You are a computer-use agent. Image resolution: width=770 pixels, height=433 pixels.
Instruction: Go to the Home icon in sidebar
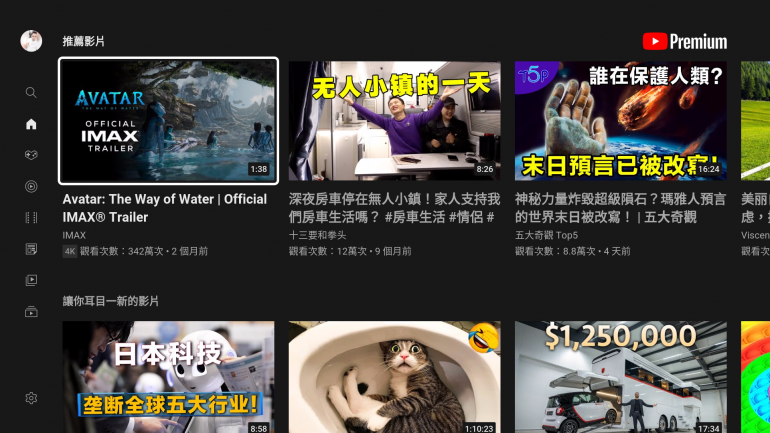pos(31,124)
